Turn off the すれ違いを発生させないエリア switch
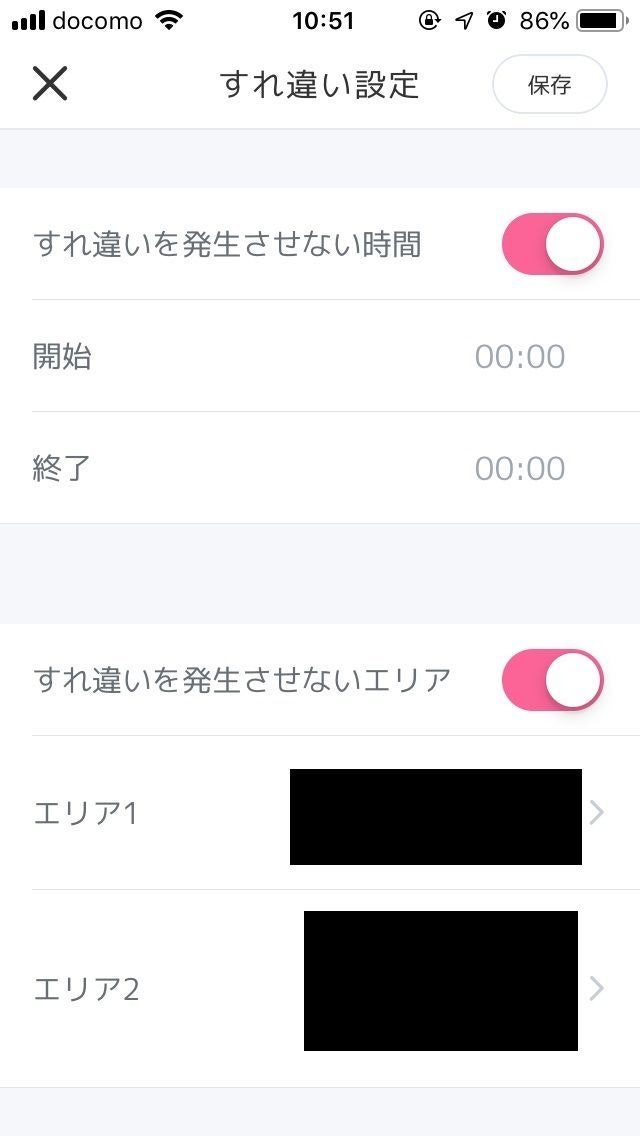640x1136 pixels. (552, 680)
